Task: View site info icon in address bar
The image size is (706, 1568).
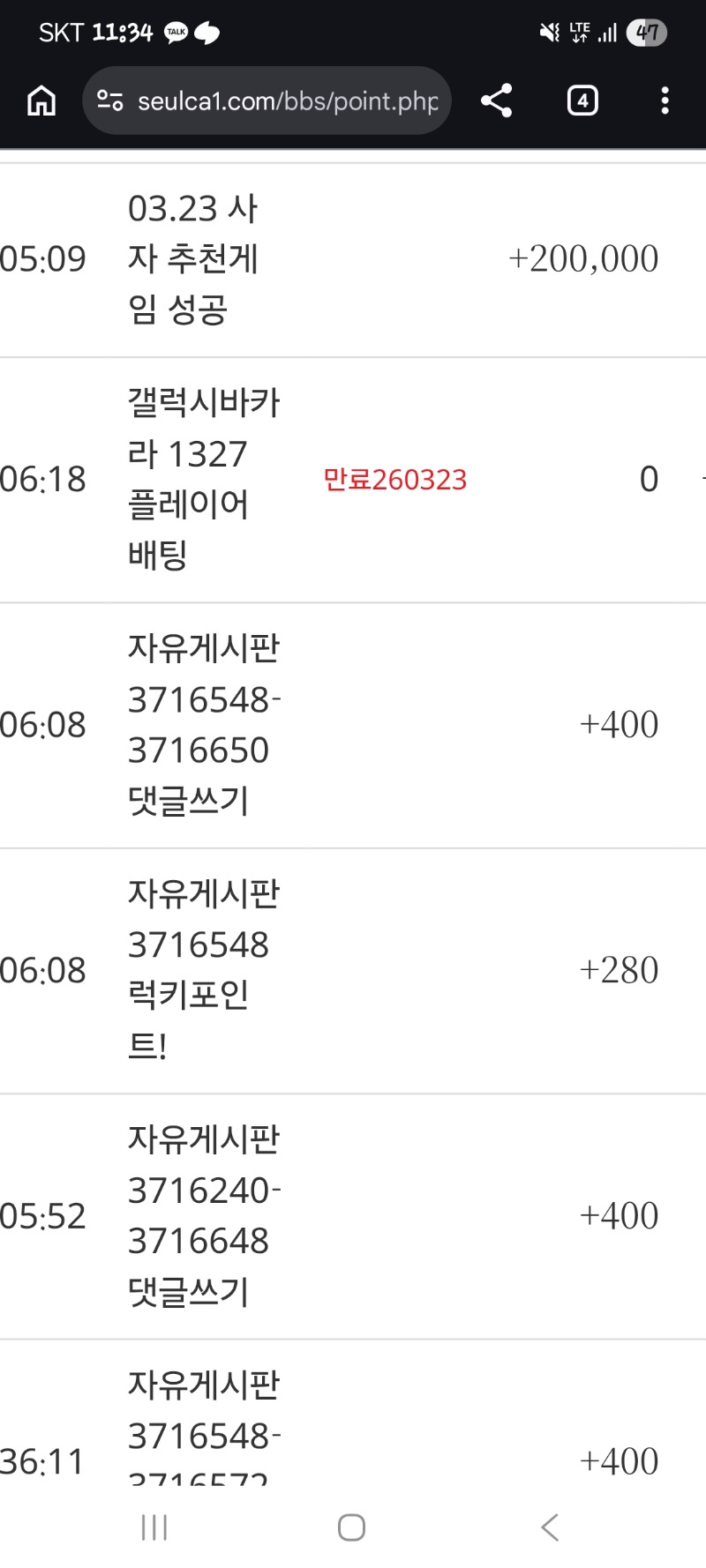Action: (x=110, y=101)
